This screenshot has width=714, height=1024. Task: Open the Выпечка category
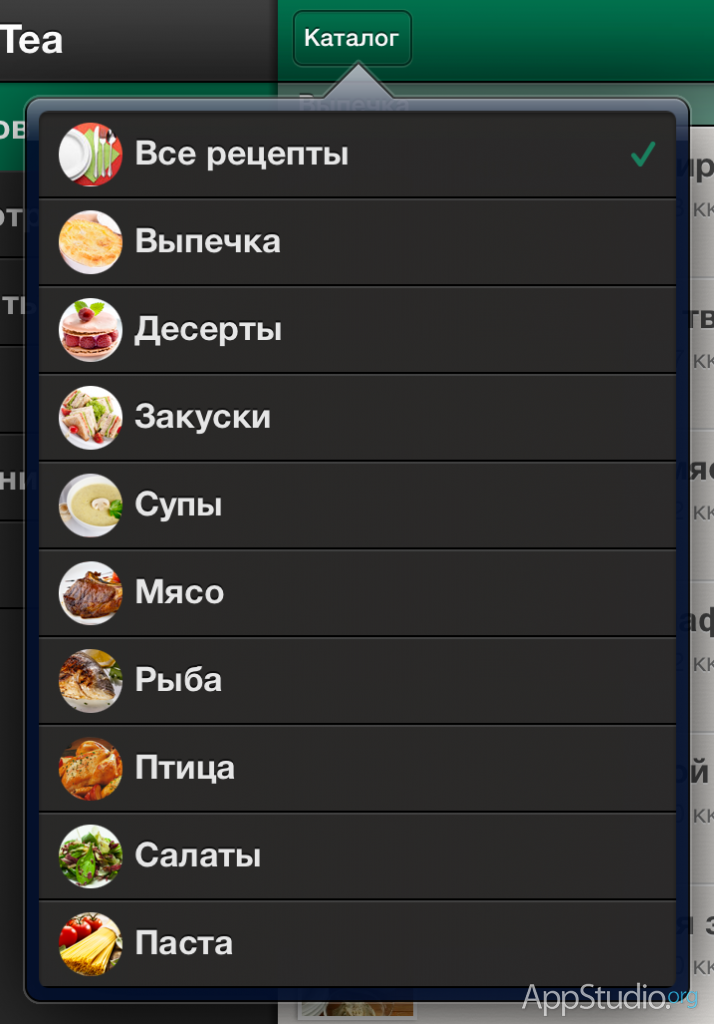[x=357, y=242]
